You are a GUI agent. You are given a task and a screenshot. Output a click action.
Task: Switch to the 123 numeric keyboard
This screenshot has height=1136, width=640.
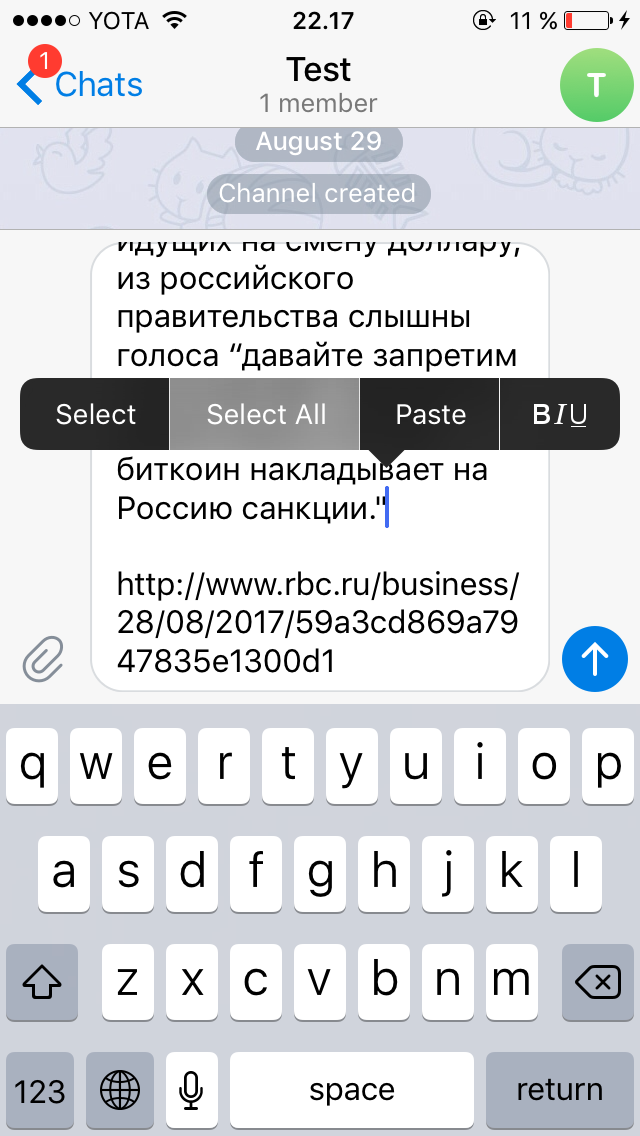point(41,1089)
